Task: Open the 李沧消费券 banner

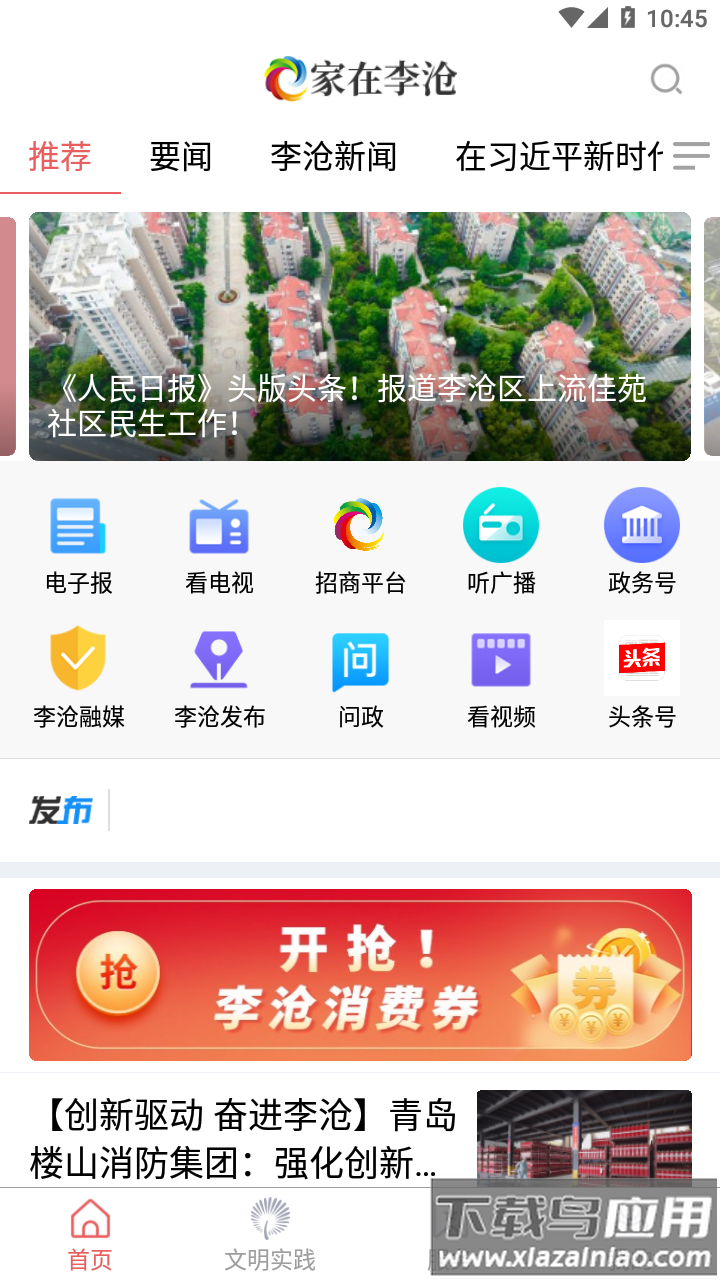Action: (360, 975)
